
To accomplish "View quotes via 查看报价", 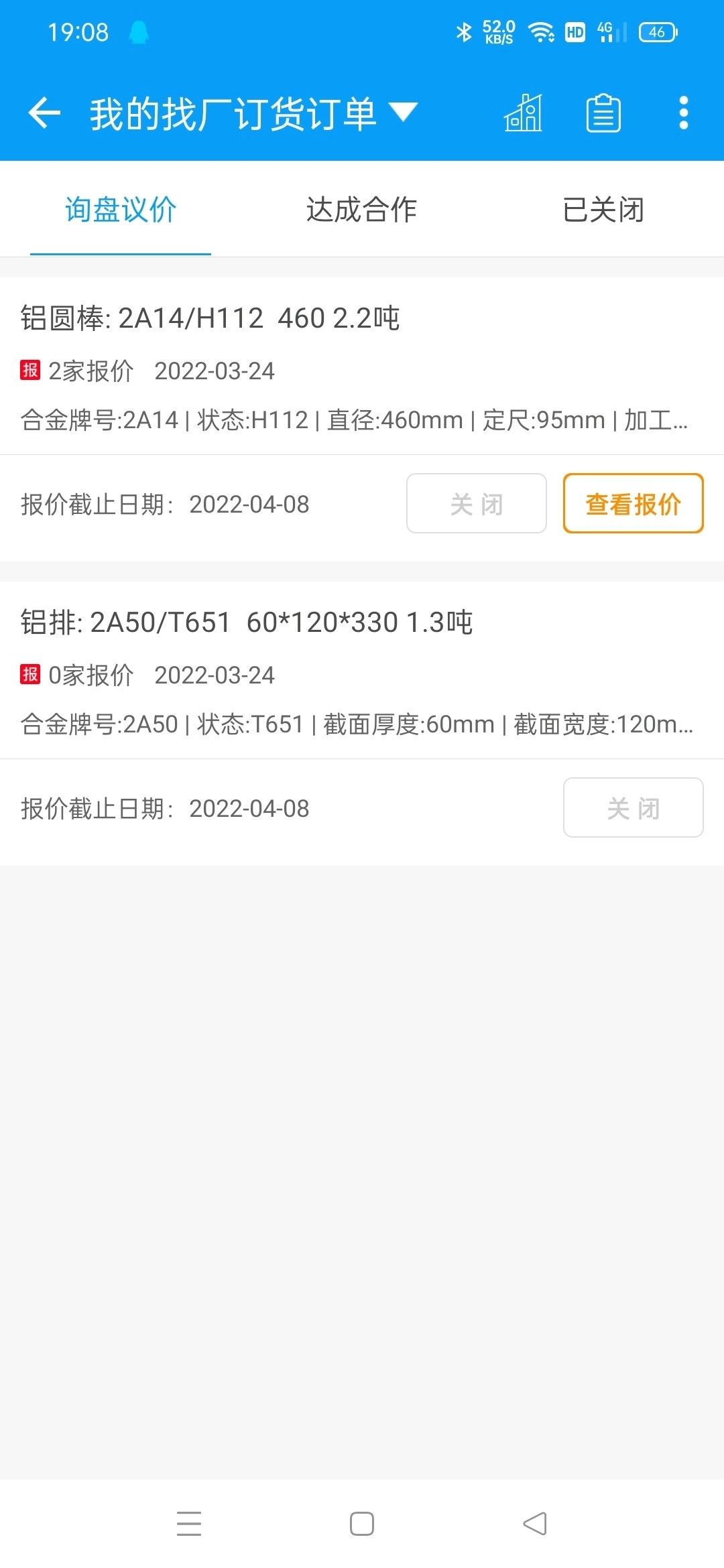I will click(633, 504).
